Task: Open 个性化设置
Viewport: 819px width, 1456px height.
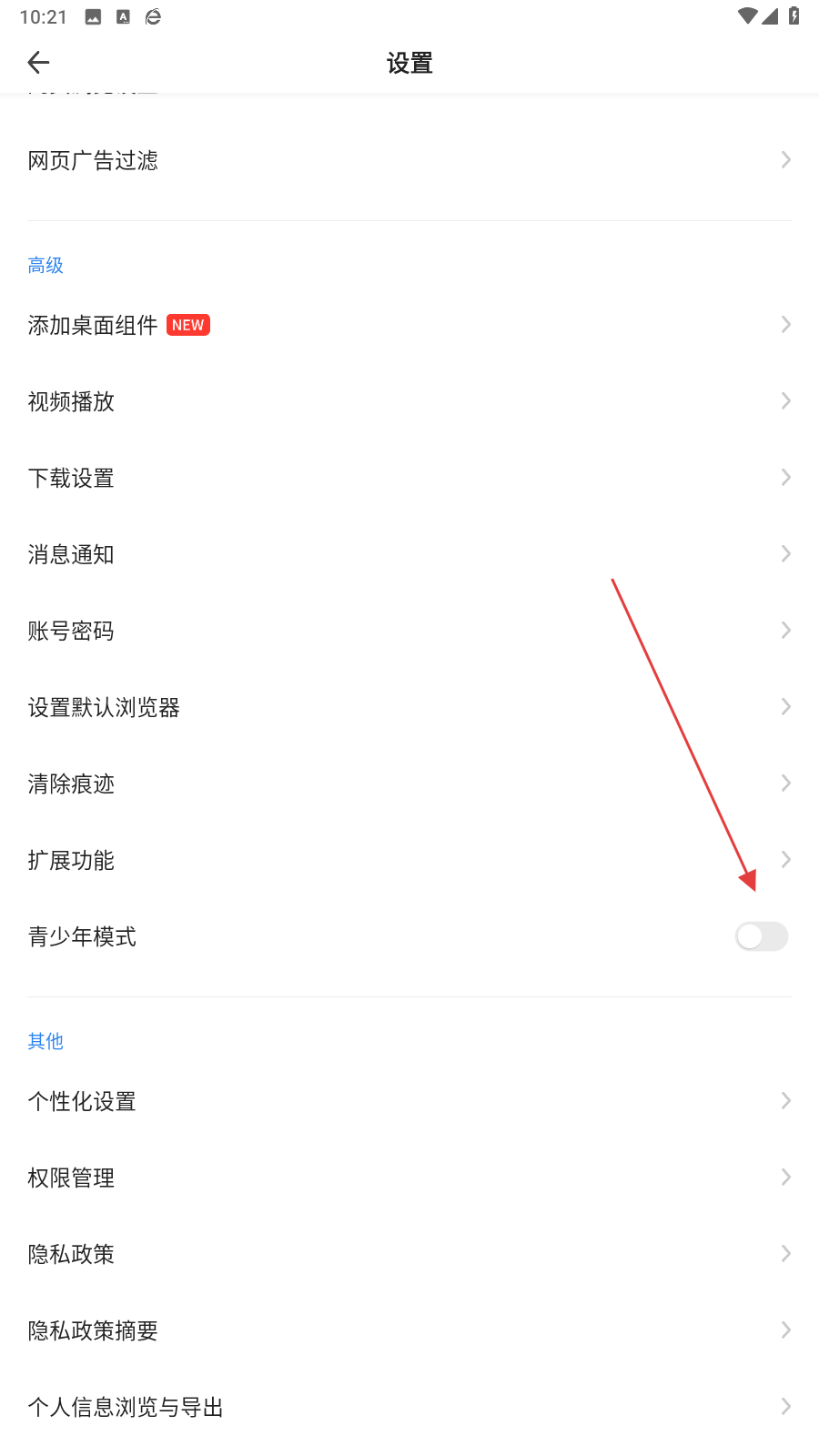Action: click(409, 1101)
